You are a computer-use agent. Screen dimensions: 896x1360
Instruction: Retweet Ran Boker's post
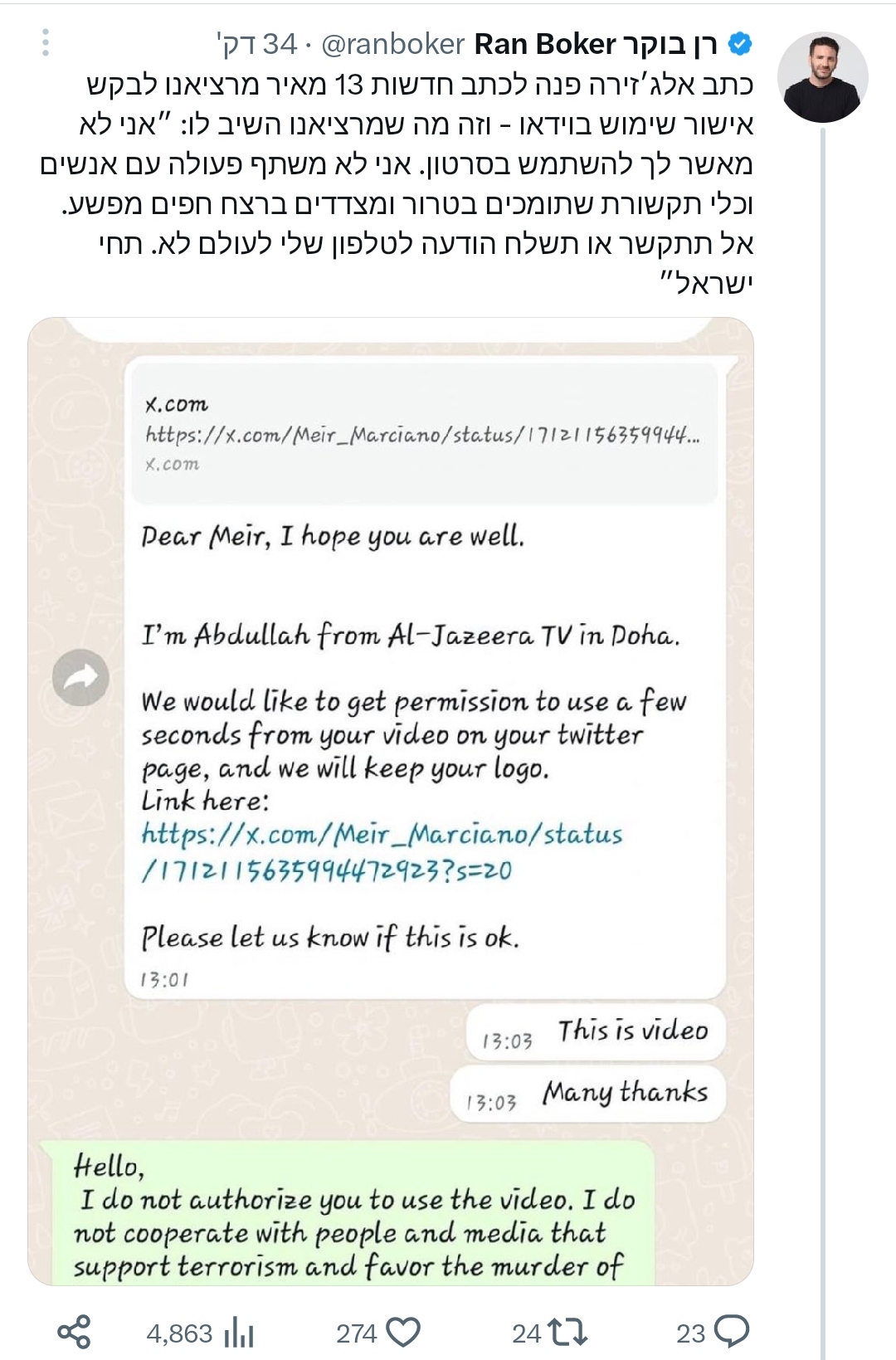[x=570, y=1333]
